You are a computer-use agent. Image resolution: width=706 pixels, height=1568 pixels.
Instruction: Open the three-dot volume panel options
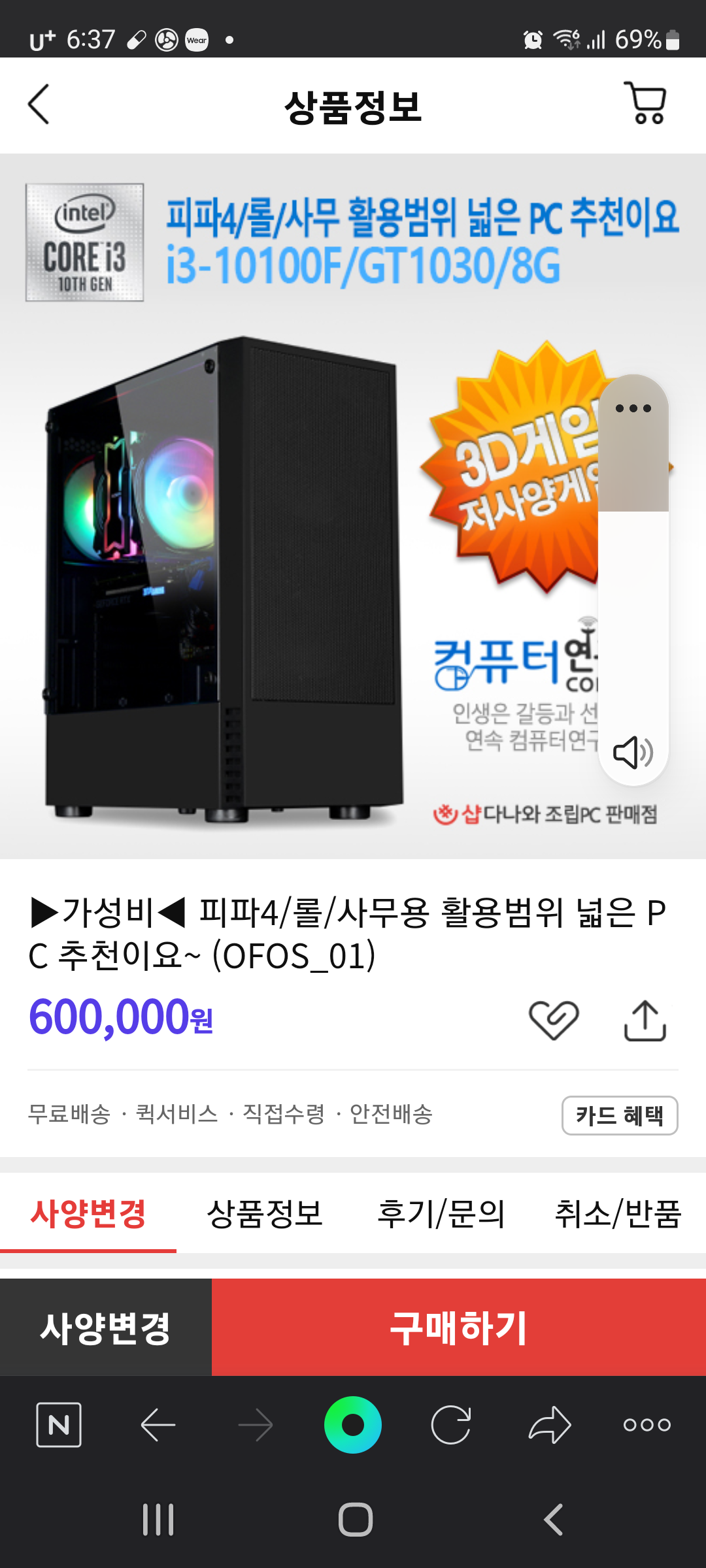click(x=633, y=408)
